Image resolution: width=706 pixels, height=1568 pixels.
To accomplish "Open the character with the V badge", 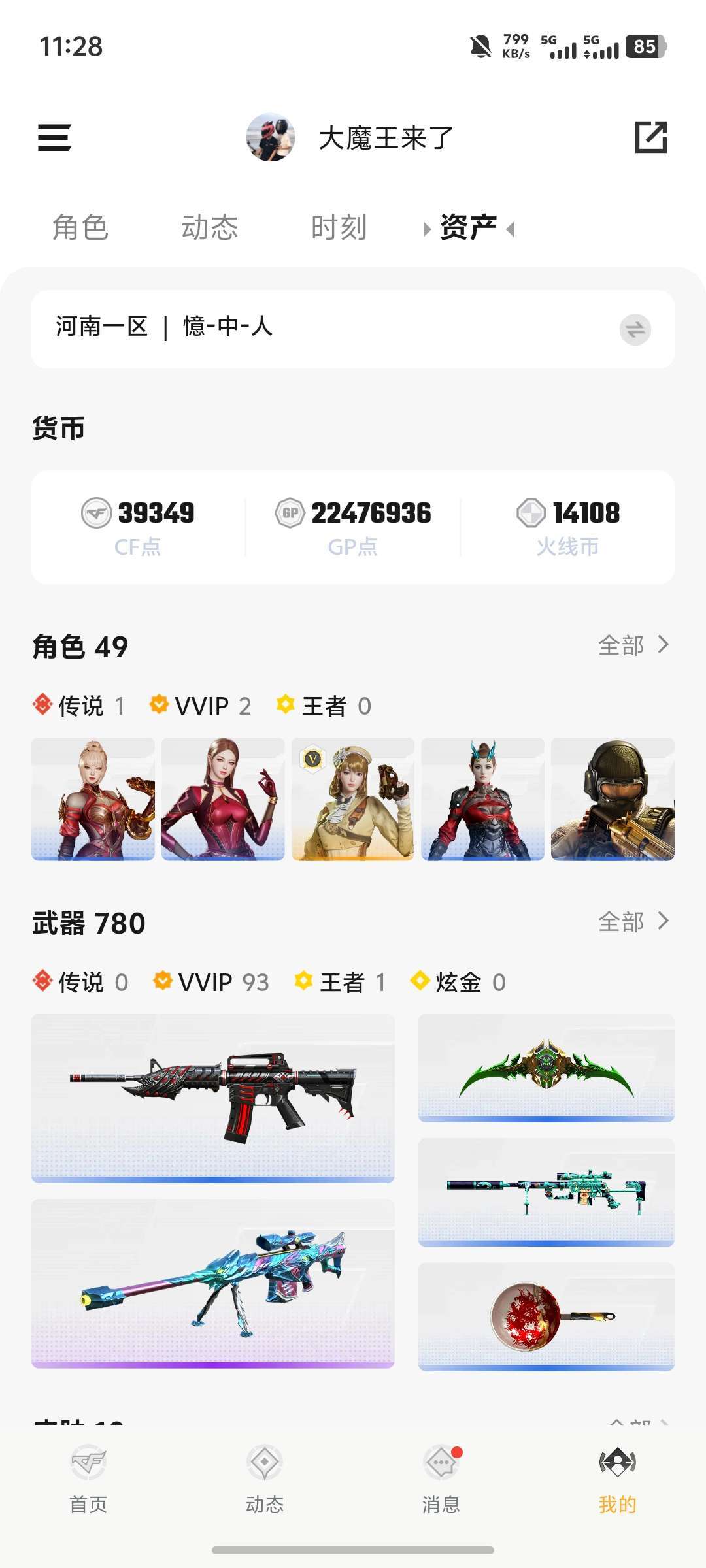I will pos(353,799).
